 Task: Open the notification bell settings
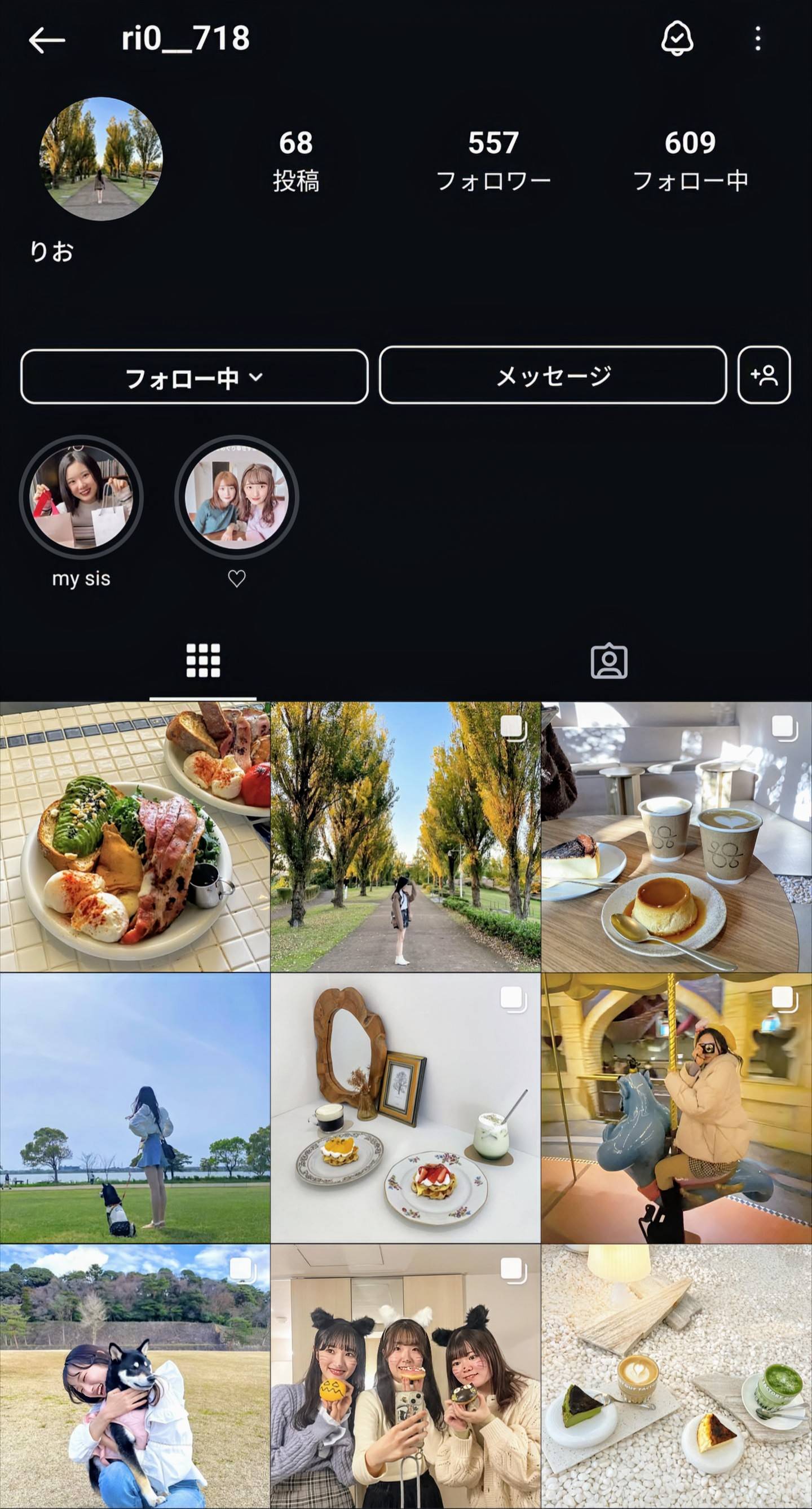(x=677, y=39)
